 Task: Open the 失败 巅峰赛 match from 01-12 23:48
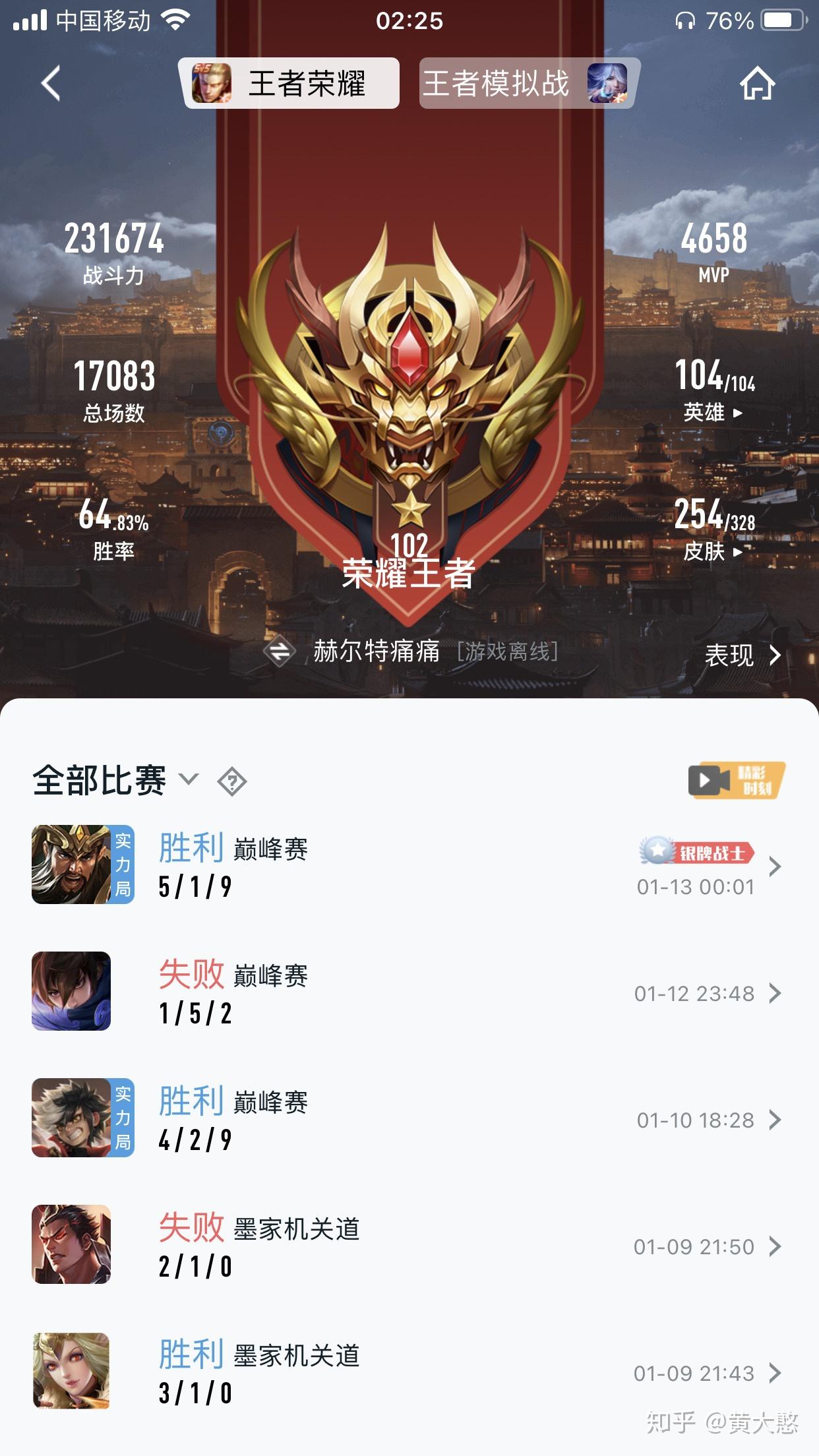(x=409, y=992)
